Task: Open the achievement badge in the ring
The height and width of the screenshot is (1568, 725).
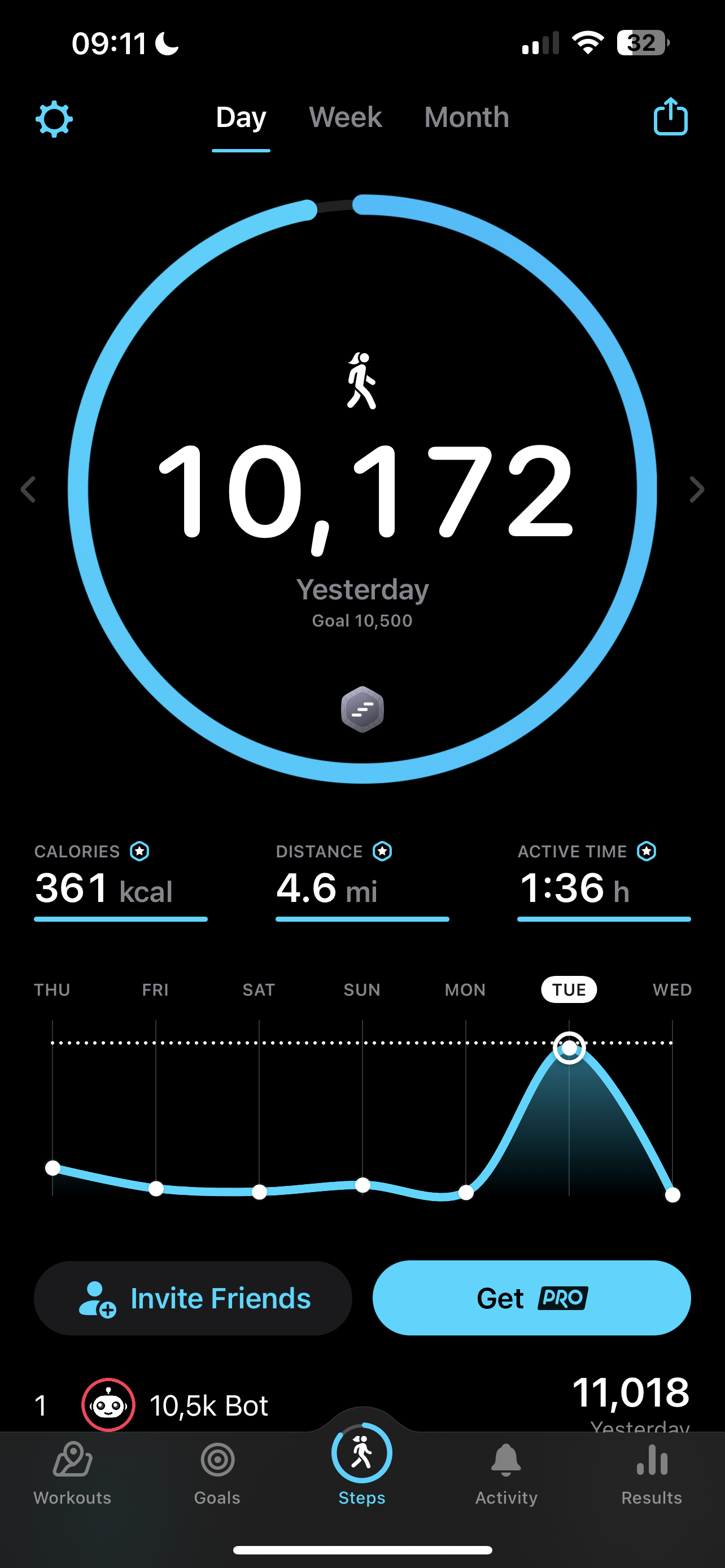Action: point(362,709)
